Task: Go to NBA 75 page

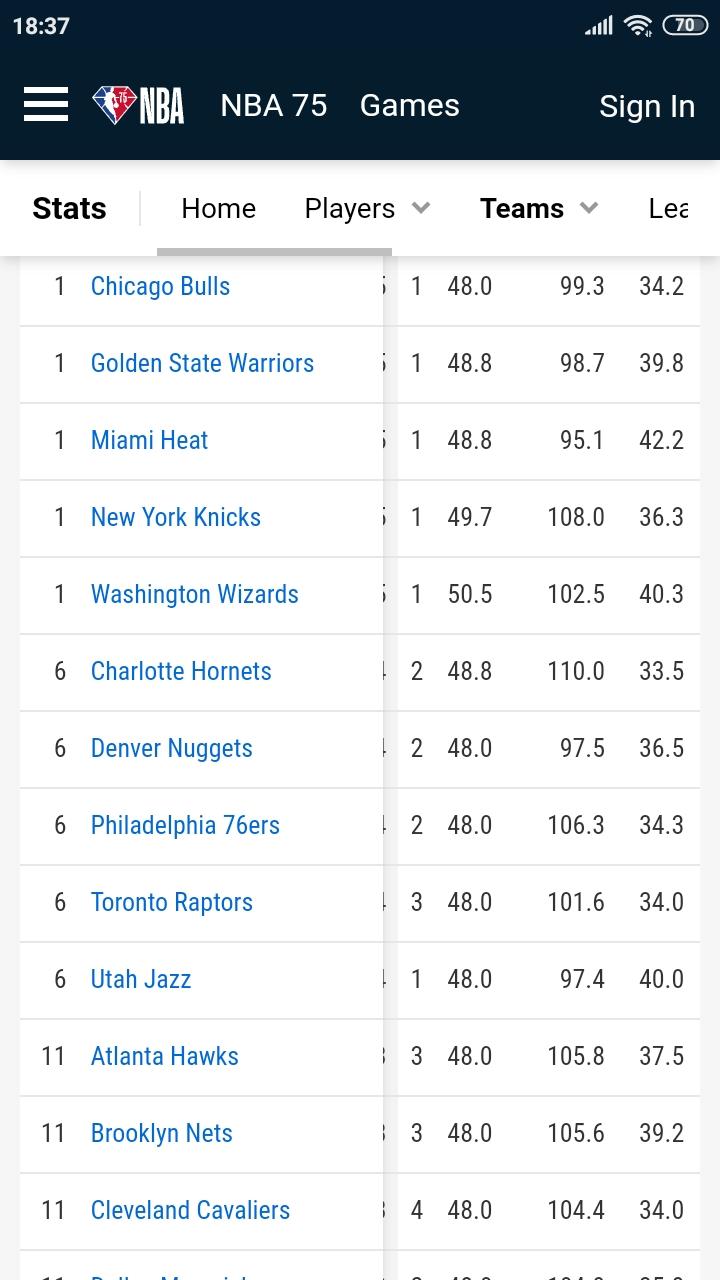Action: click(274, 105)
